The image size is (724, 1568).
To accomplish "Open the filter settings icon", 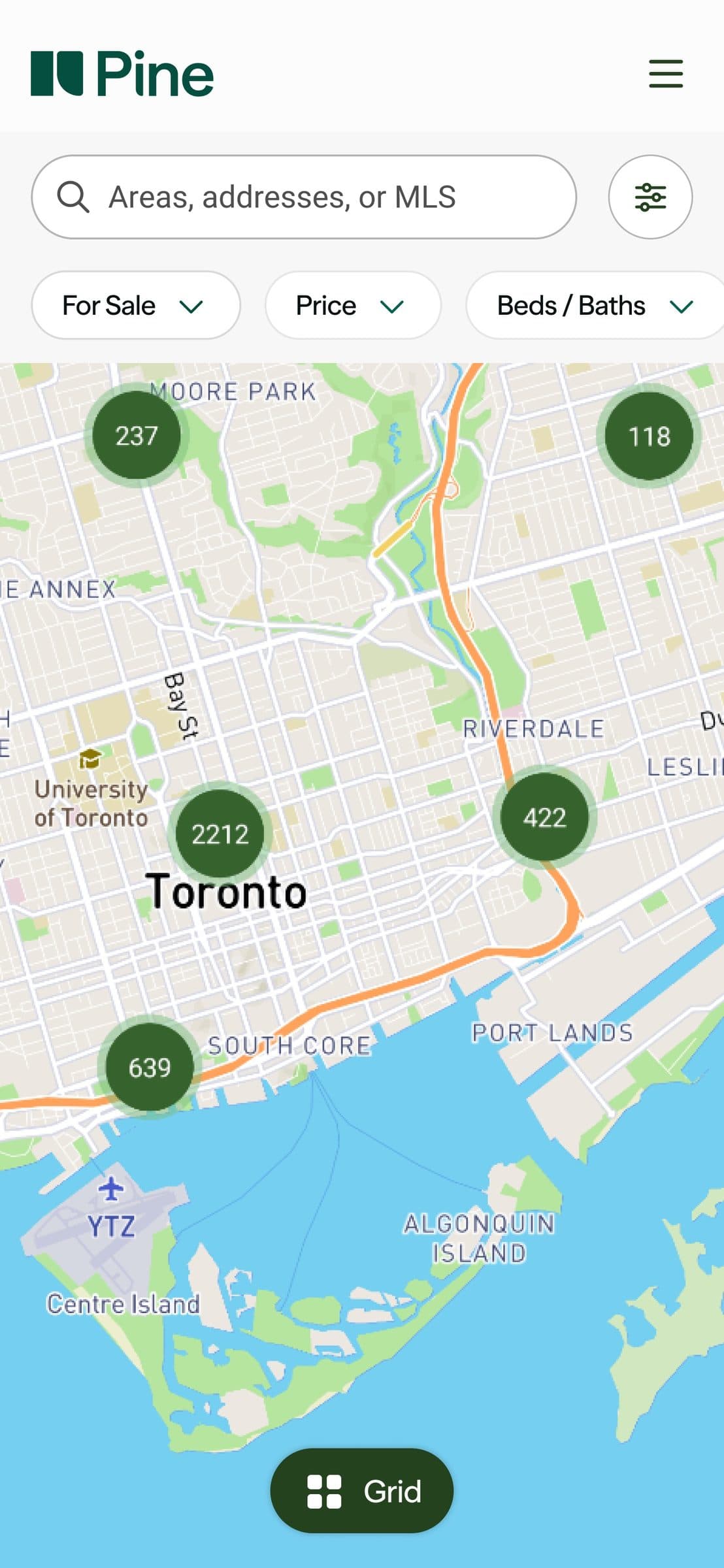I will [x=650, y=197].
